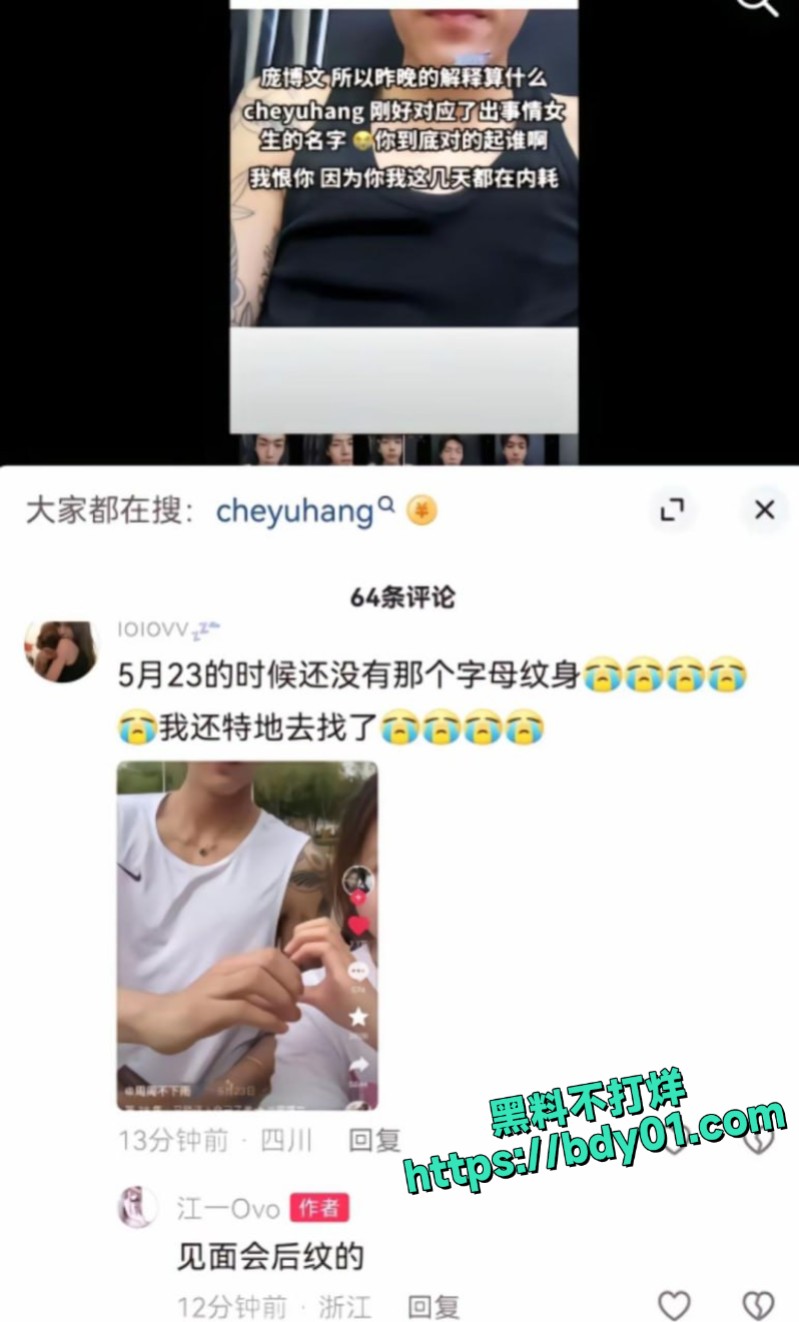
Task: Open the profile avatar of the first commenter
Action: (x=61, y=651)
